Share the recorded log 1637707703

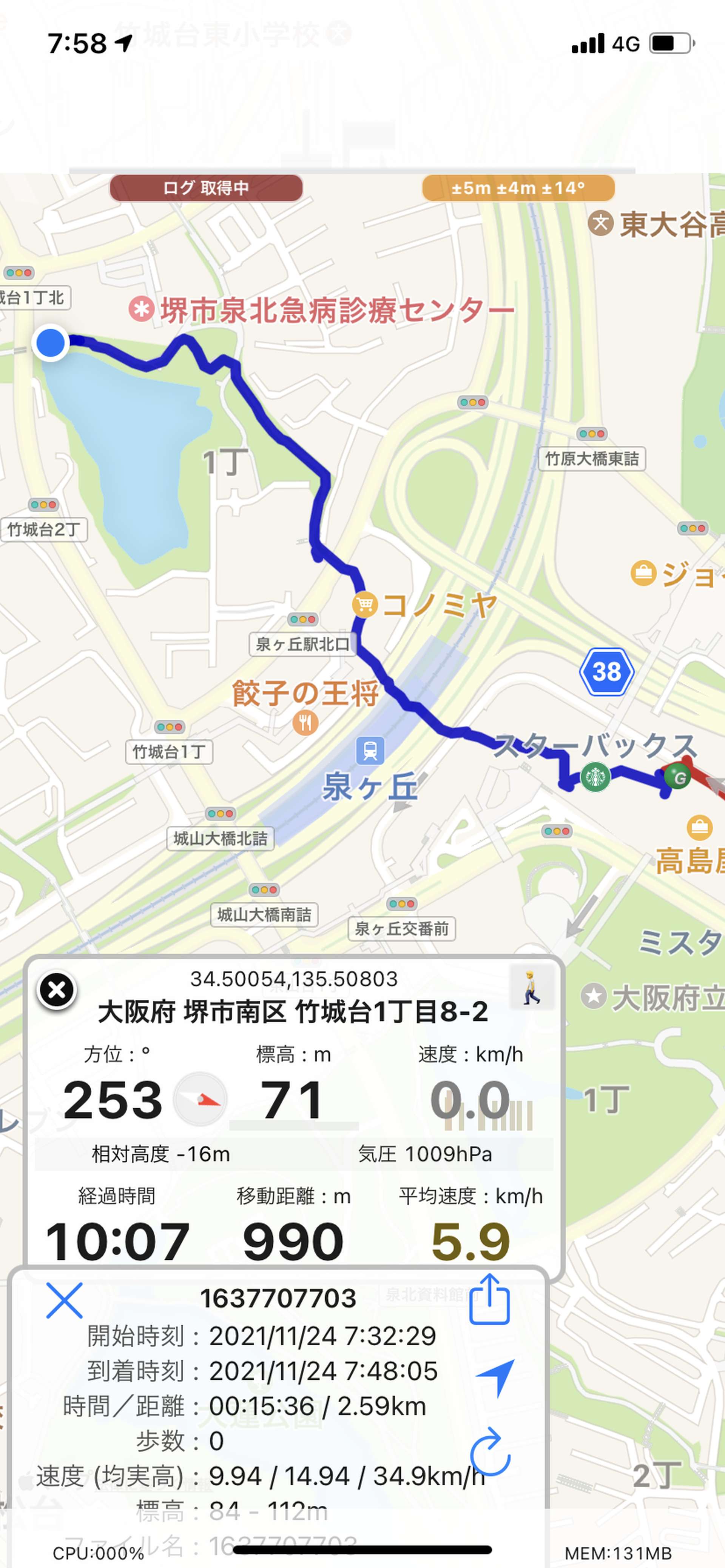tap(489, 1298)
